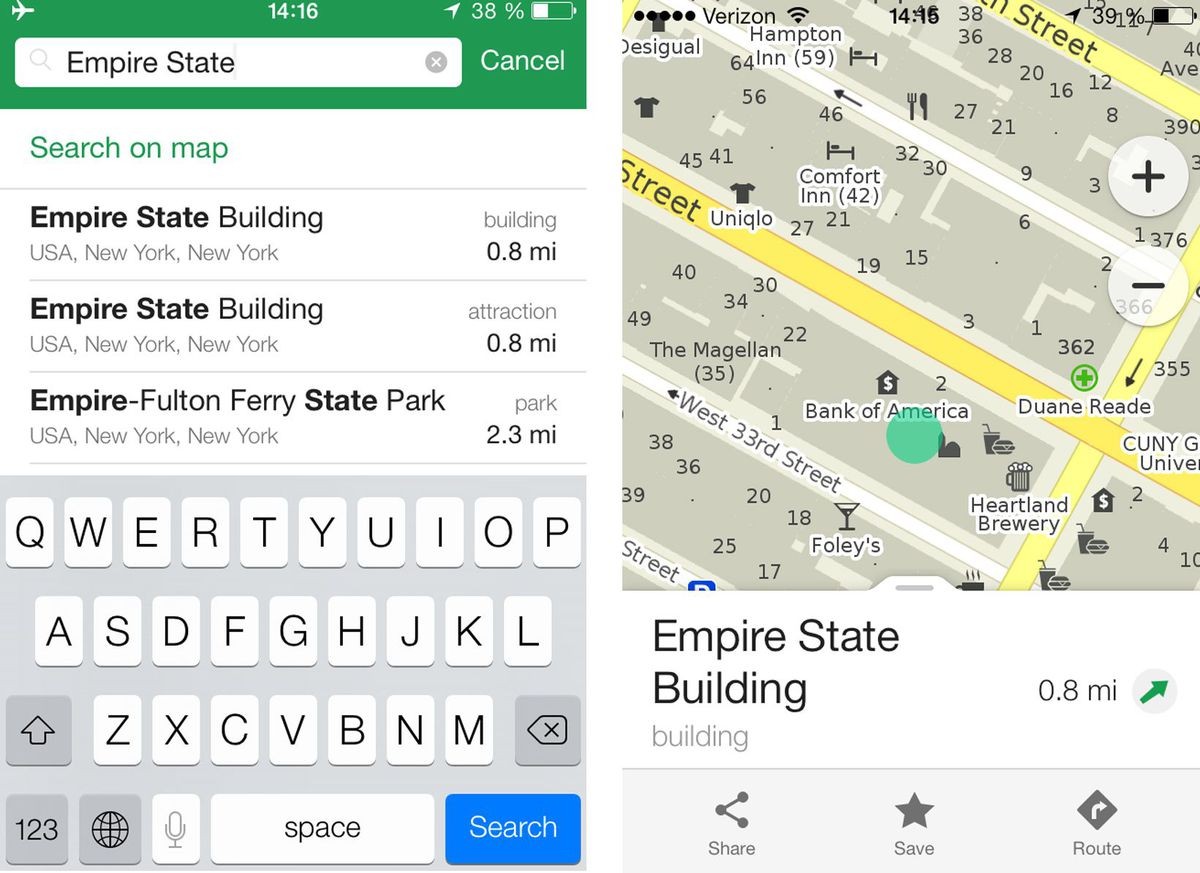1200x873 pixels.
Task: Tap the blue Search key
Action: click(x=512, y=828)
